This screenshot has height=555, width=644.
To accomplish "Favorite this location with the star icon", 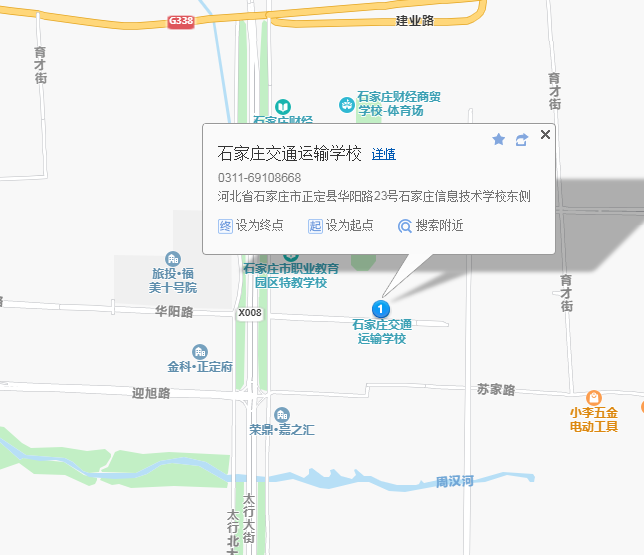I will click(499, 140).
